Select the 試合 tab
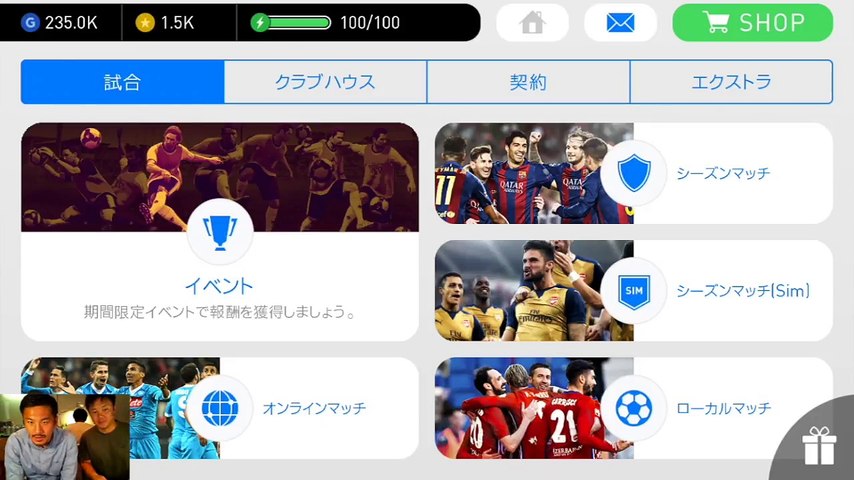 point(122,82)
